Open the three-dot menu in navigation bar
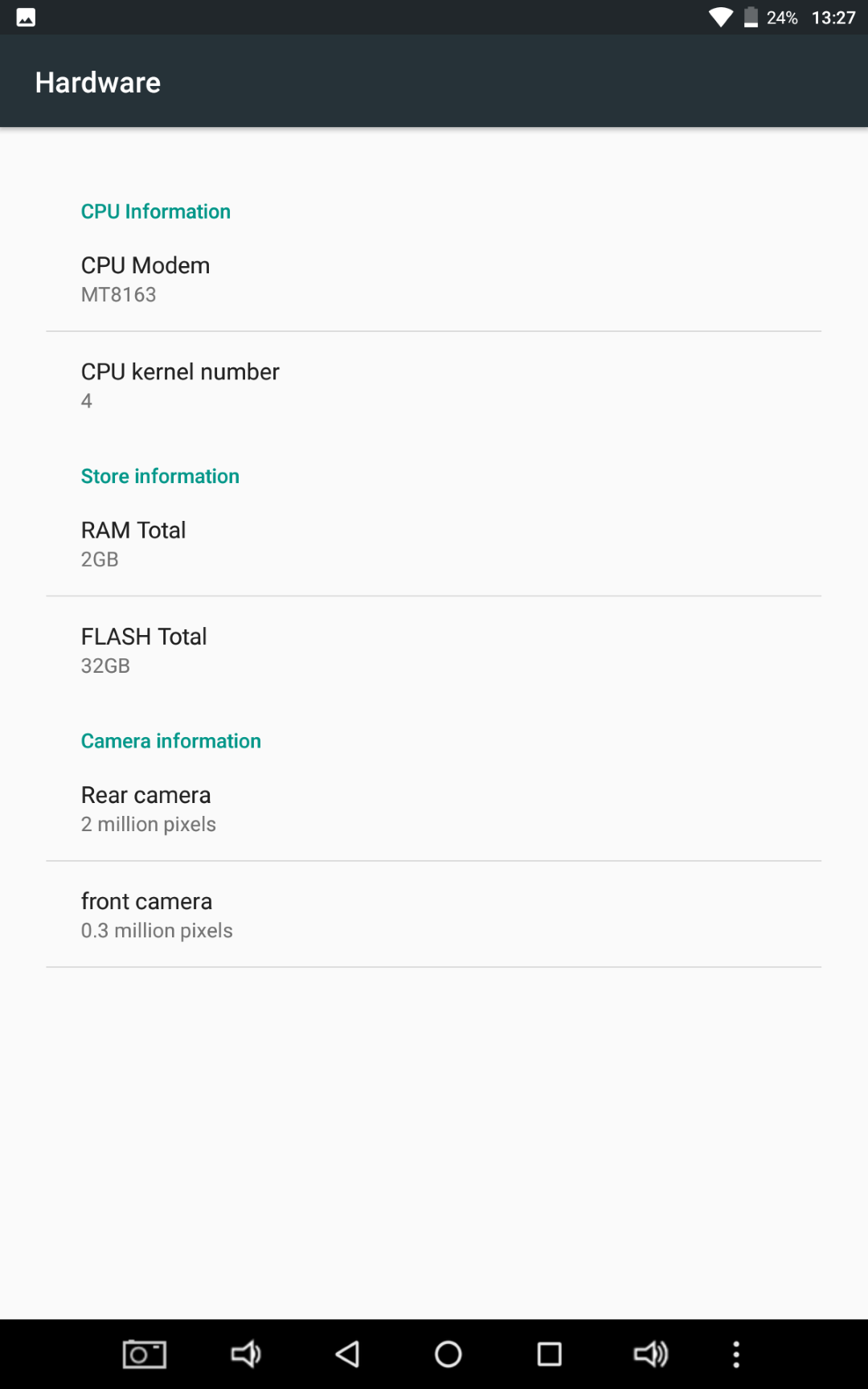Image resolution: width=868 pixels, height=1389 pixels. click(736, 1354)
